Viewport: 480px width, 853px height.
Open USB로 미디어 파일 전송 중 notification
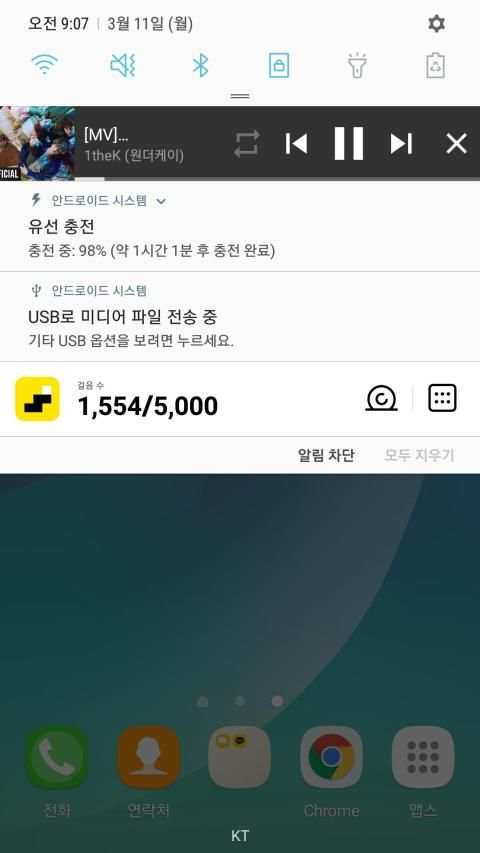pos(240,317)
